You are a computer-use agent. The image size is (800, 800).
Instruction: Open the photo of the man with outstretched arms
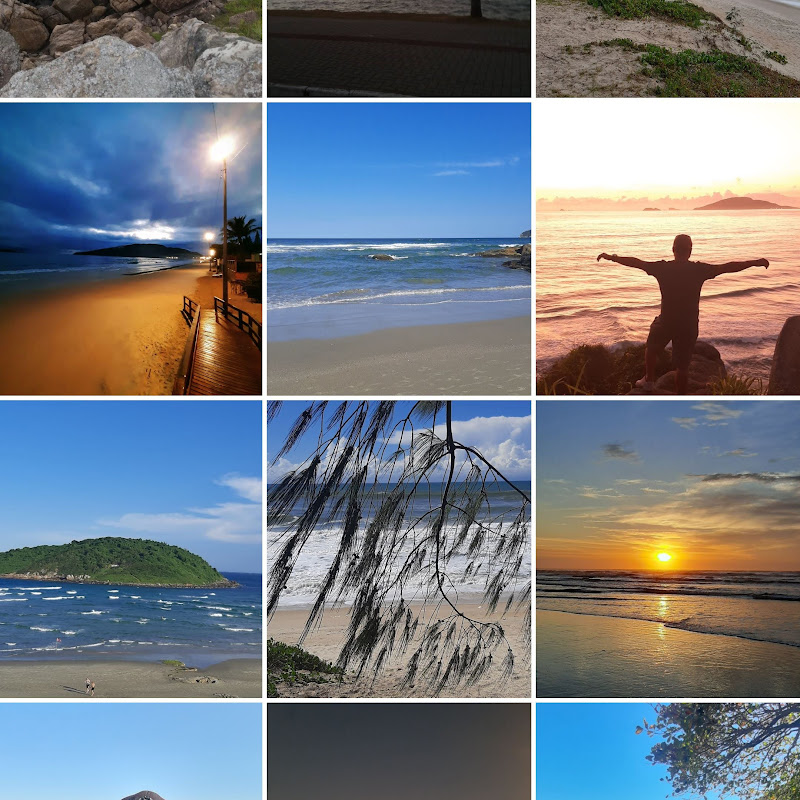[668, 249]
